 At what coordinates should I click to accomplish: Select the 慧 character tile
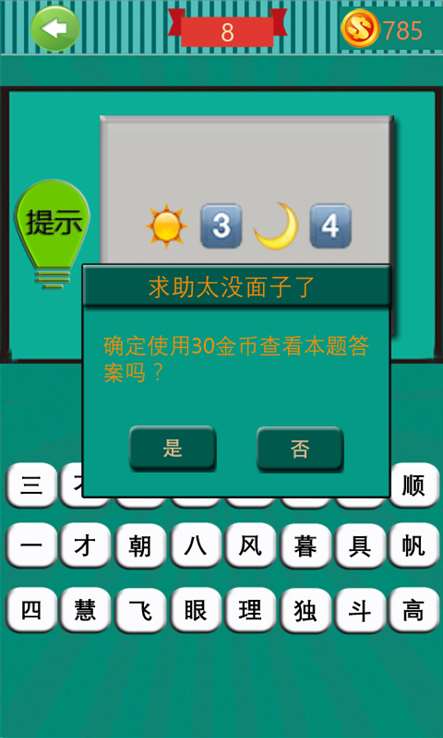(86, 610)
